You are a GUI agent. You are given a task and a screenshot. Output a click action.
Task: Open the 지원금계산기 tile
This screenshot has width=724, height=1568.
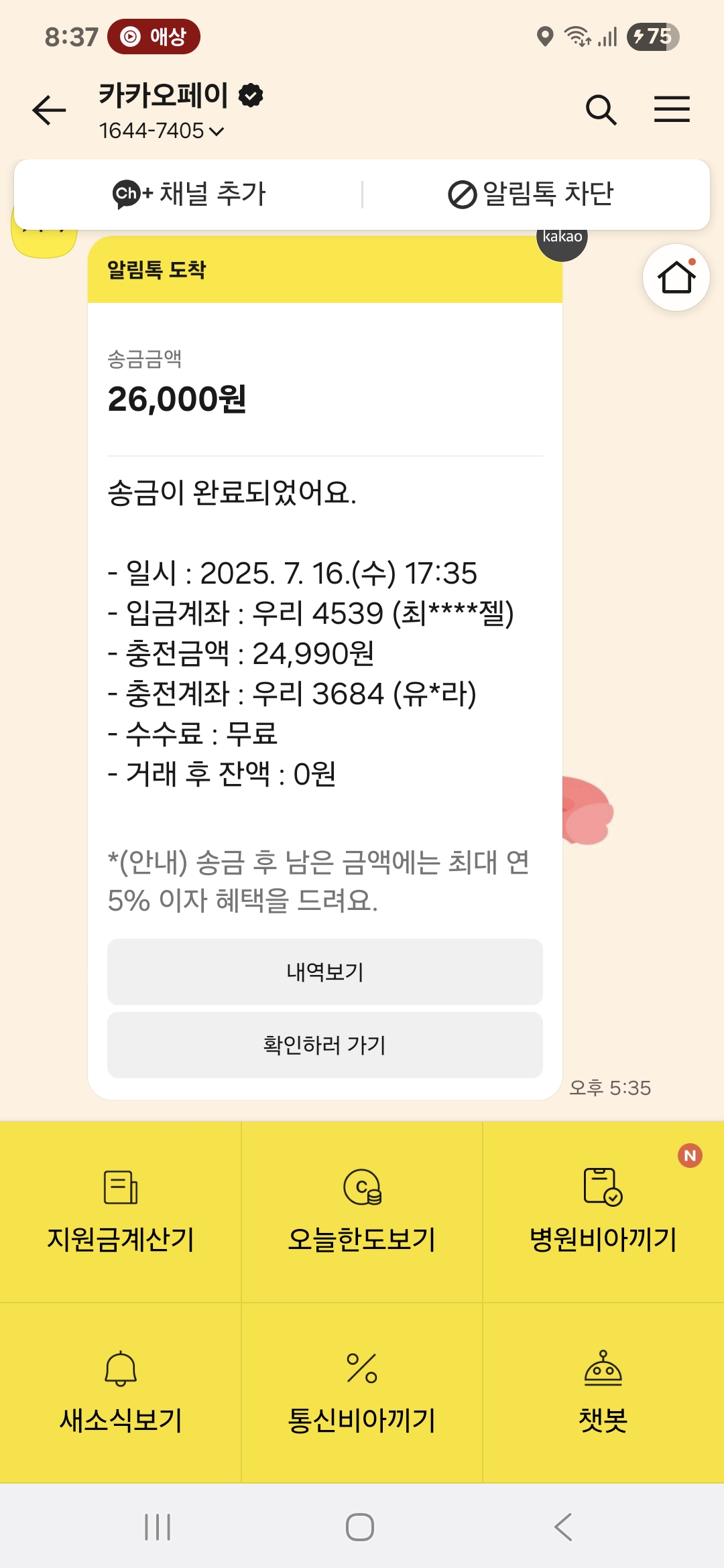tap(121, 1212)
